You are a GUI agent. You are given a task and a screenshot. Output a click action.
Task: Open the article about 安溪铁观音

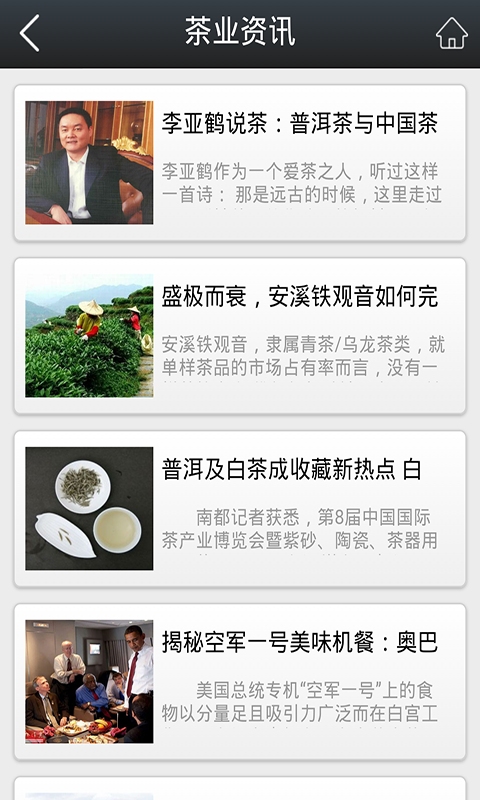point(240,336)
